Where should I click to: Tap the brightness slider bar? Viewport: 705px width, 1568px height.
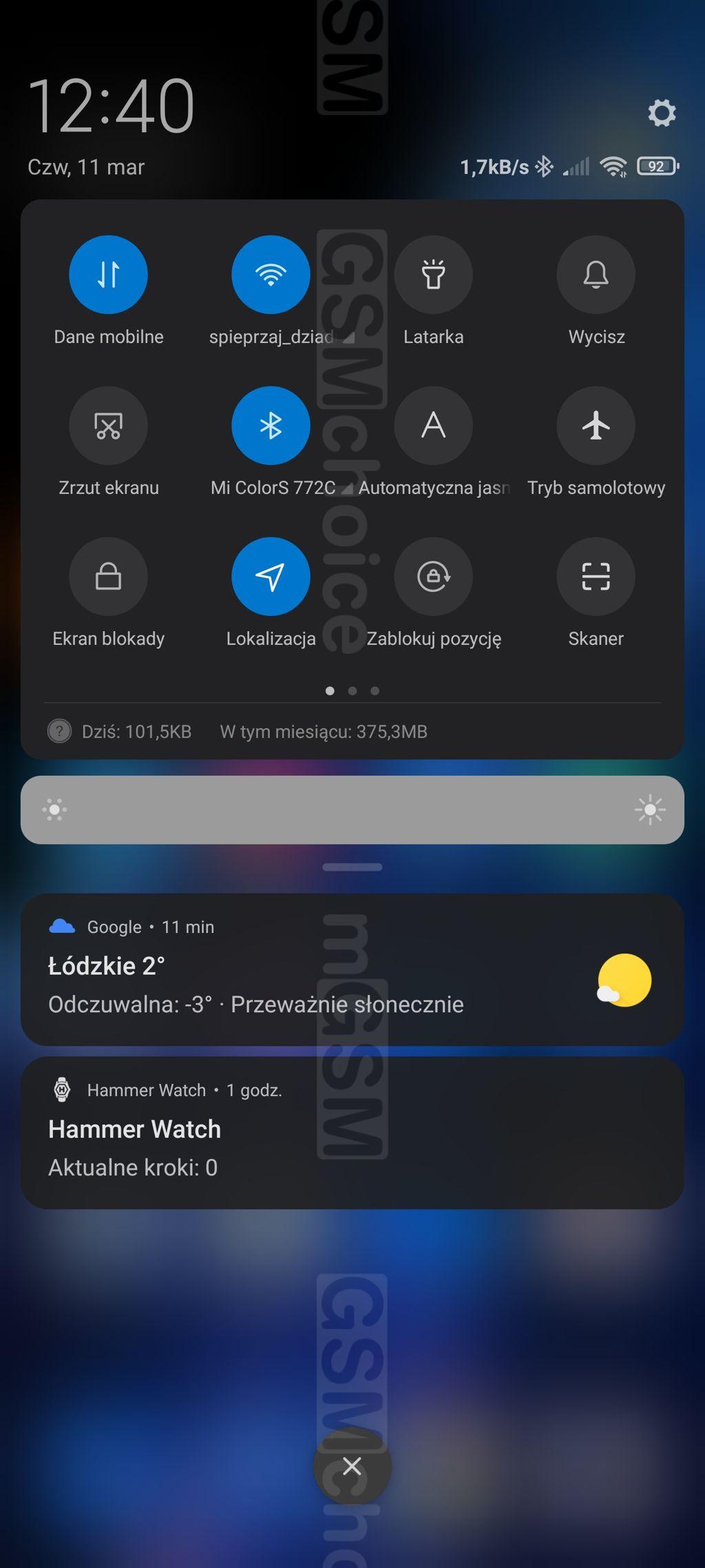tap(352, 810)
